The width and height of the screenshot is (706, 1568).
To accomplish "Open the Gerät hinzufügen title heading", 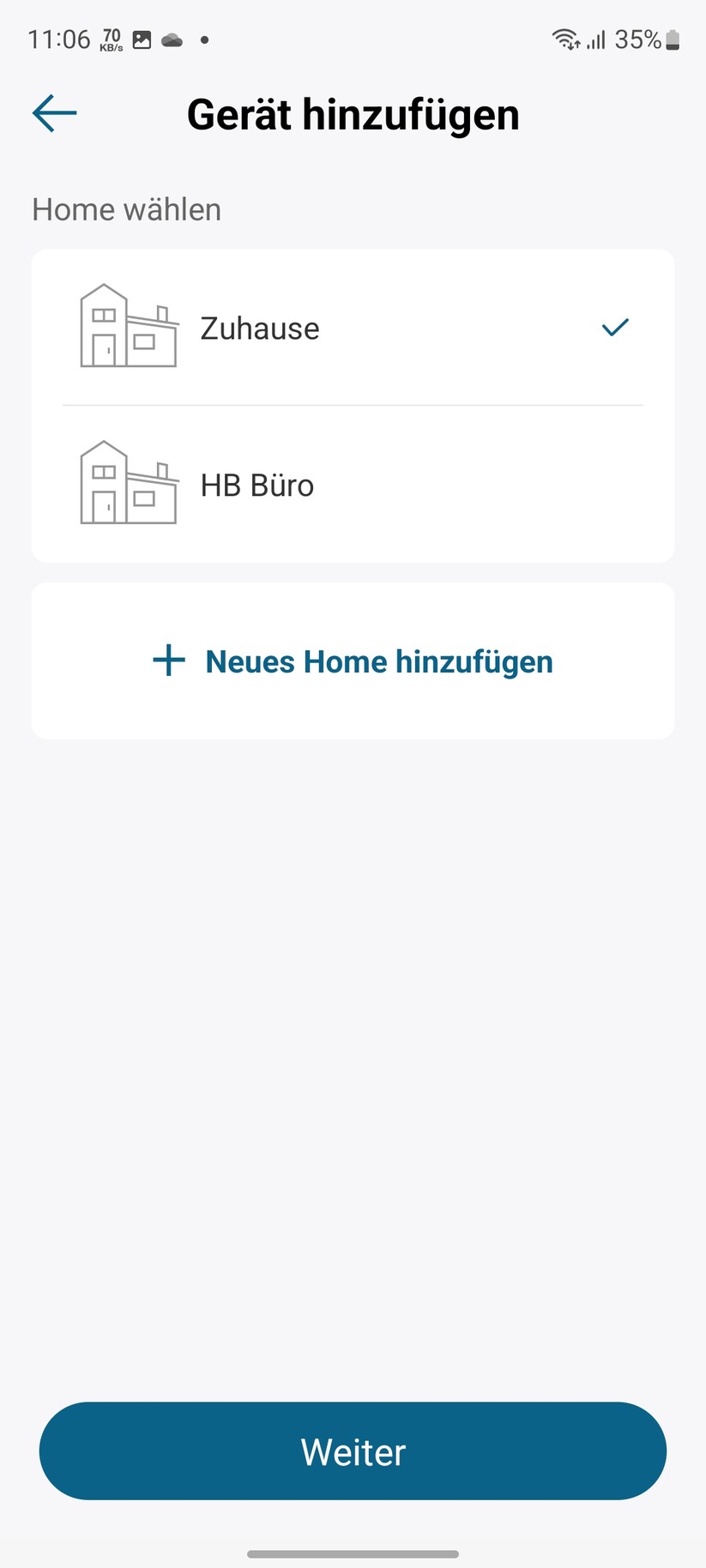I will tap(353, 114).
